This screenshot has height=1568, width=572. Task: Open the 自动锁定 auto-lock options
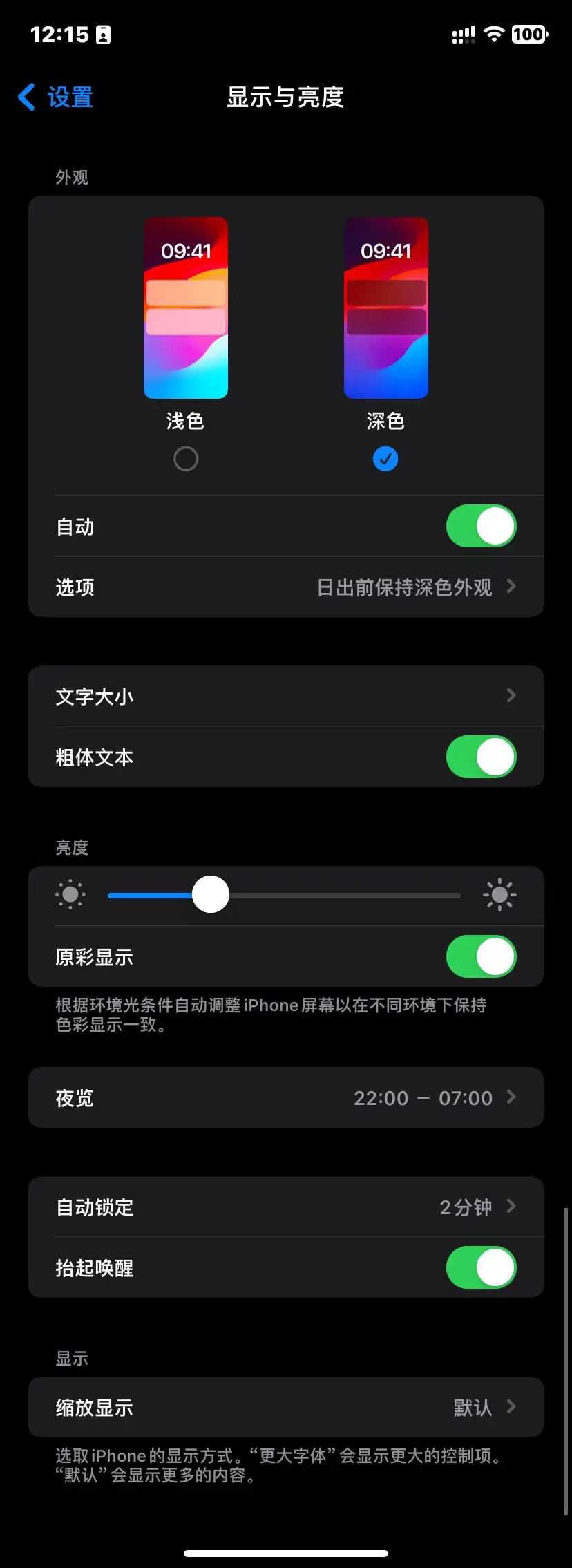tap(285, 1207)
